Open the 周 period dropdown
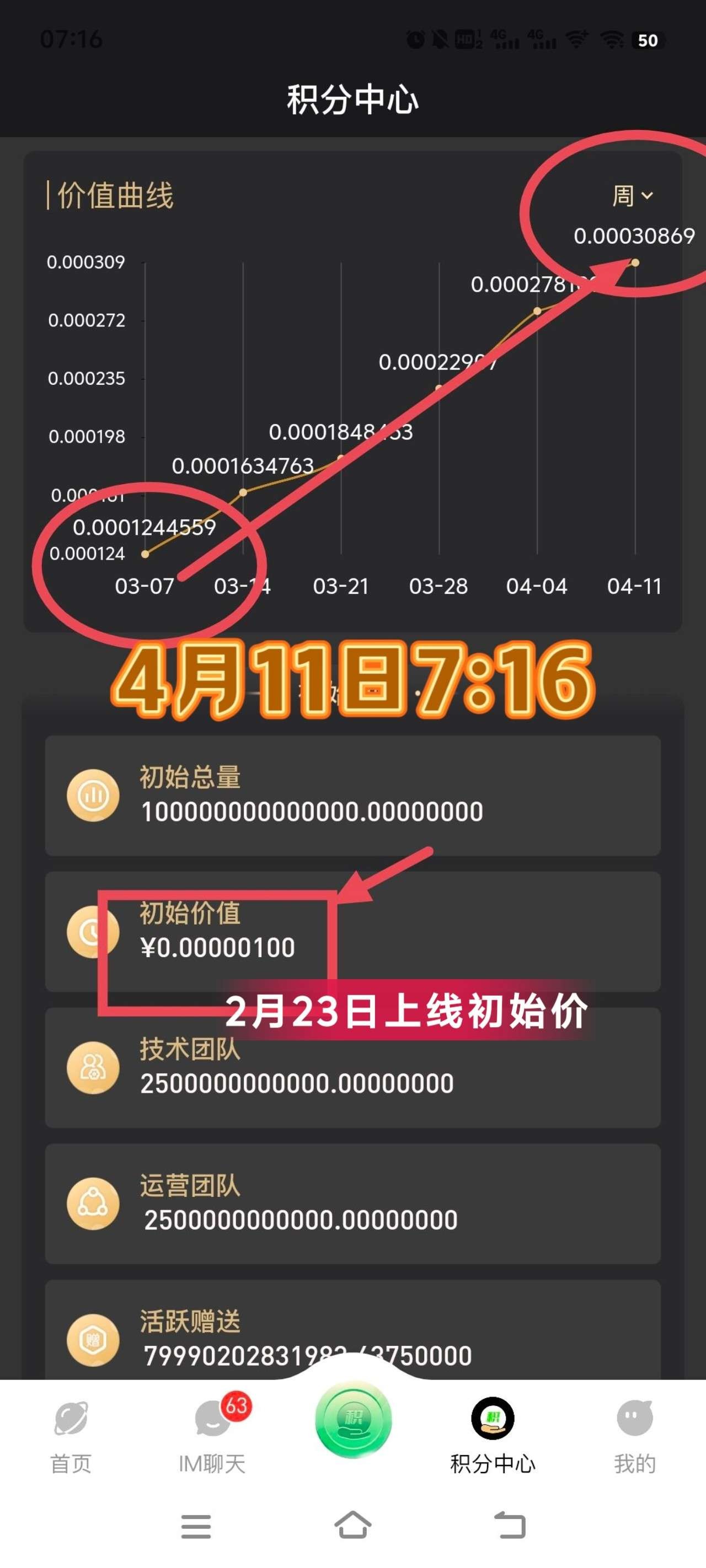This screenshot has height=1568, width=706. tap(632, 196)
